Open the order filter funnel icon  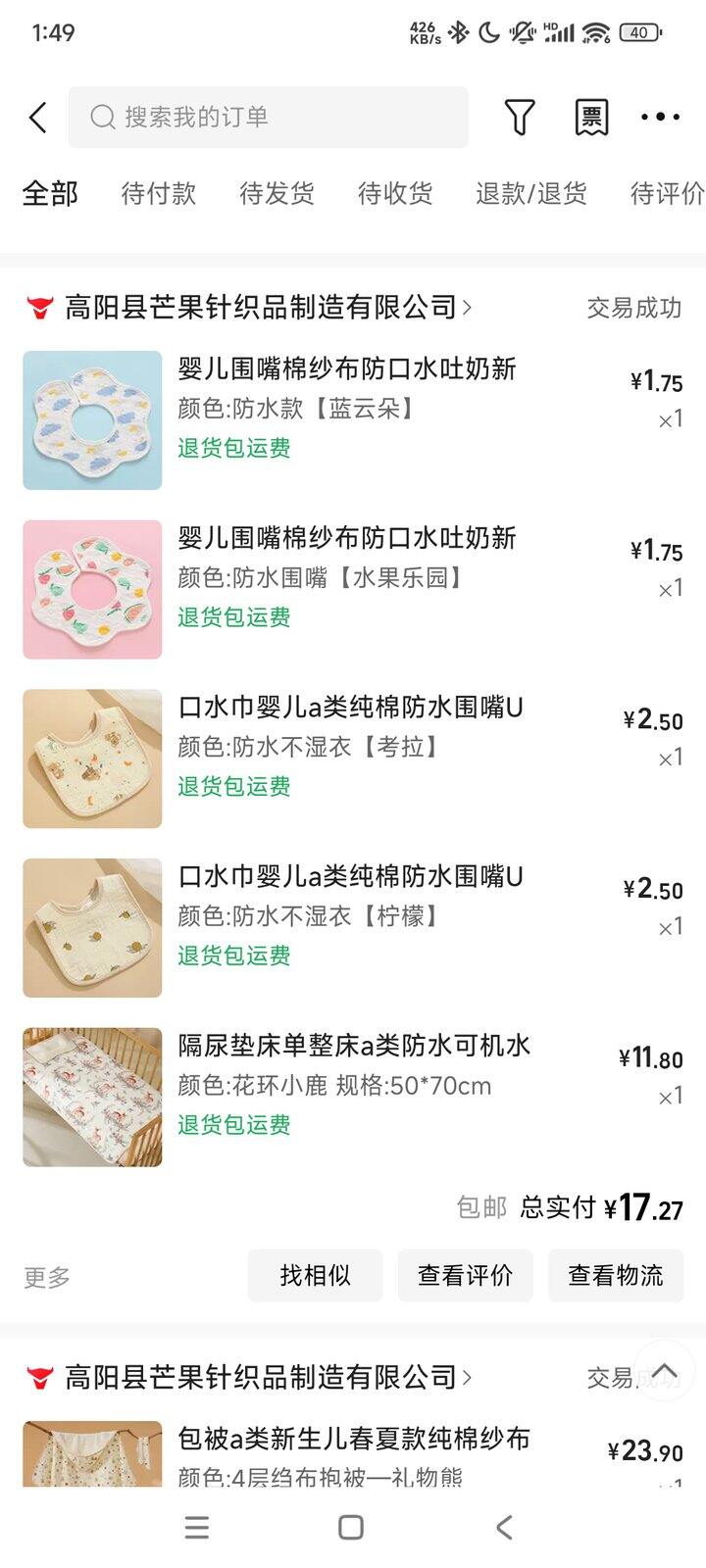pyautogui.click(x=520, y=118)
